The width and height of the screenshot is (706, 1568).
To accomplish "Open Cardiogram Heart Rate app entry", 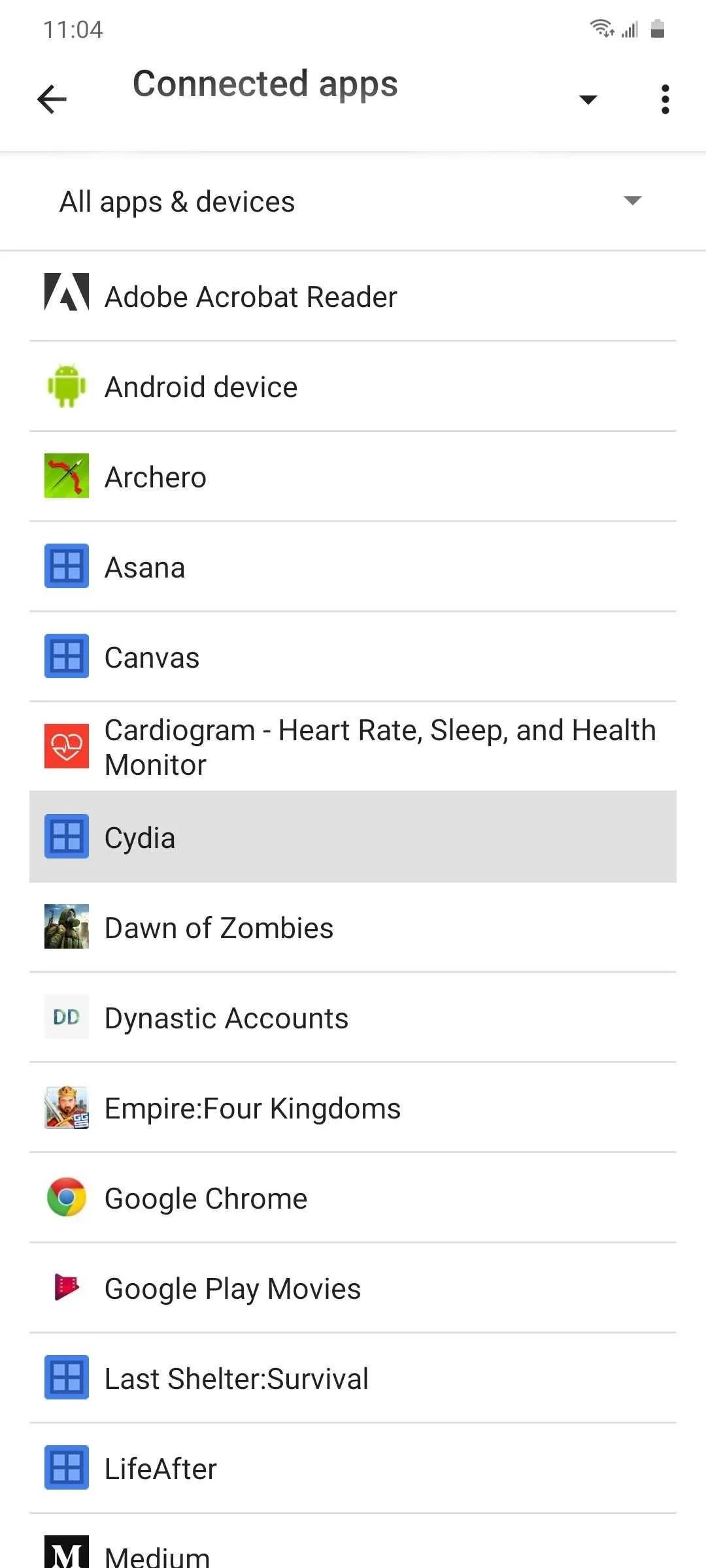I will pyautogui.click(x=353, y=747).
